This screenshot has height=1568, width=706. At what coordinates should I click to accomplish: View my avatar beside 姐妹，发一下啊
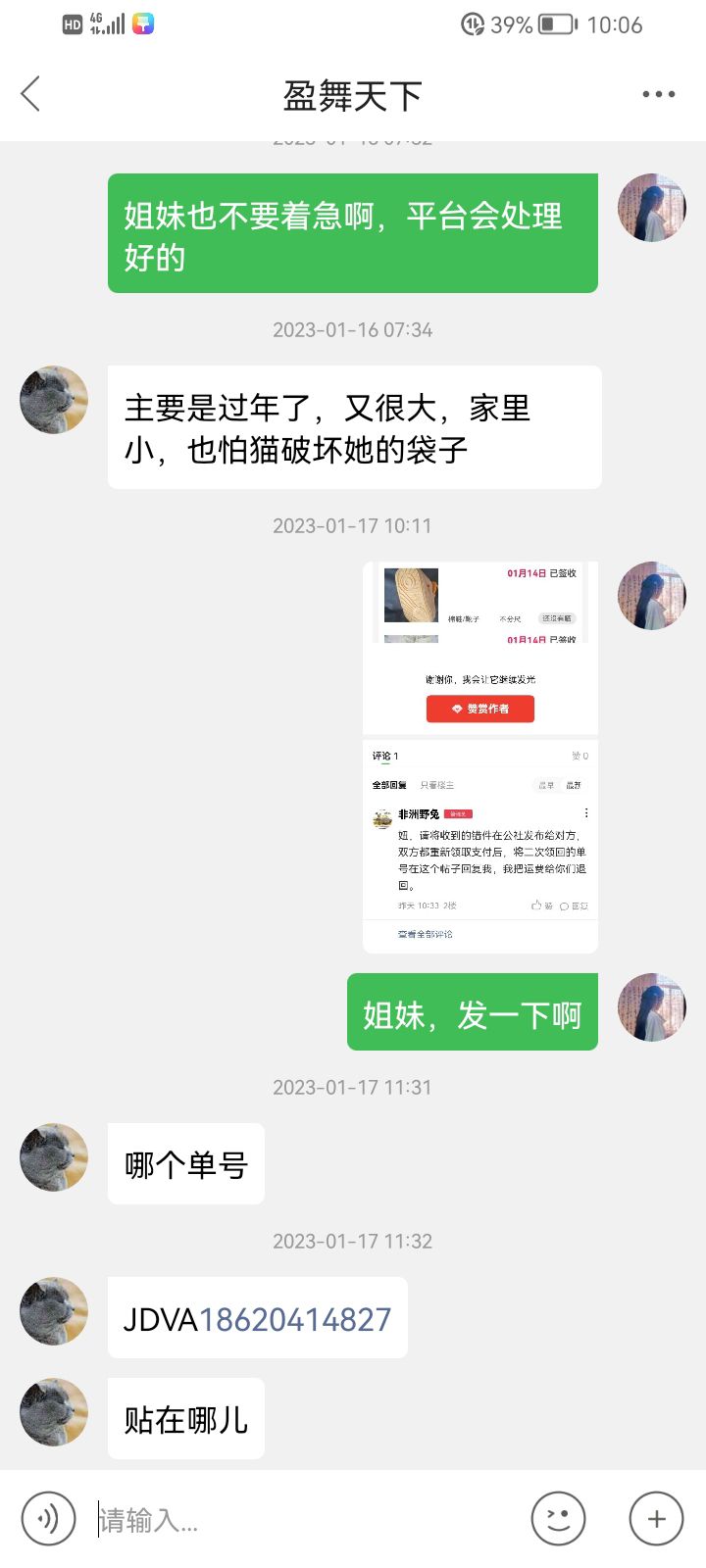pos(652,1007)
